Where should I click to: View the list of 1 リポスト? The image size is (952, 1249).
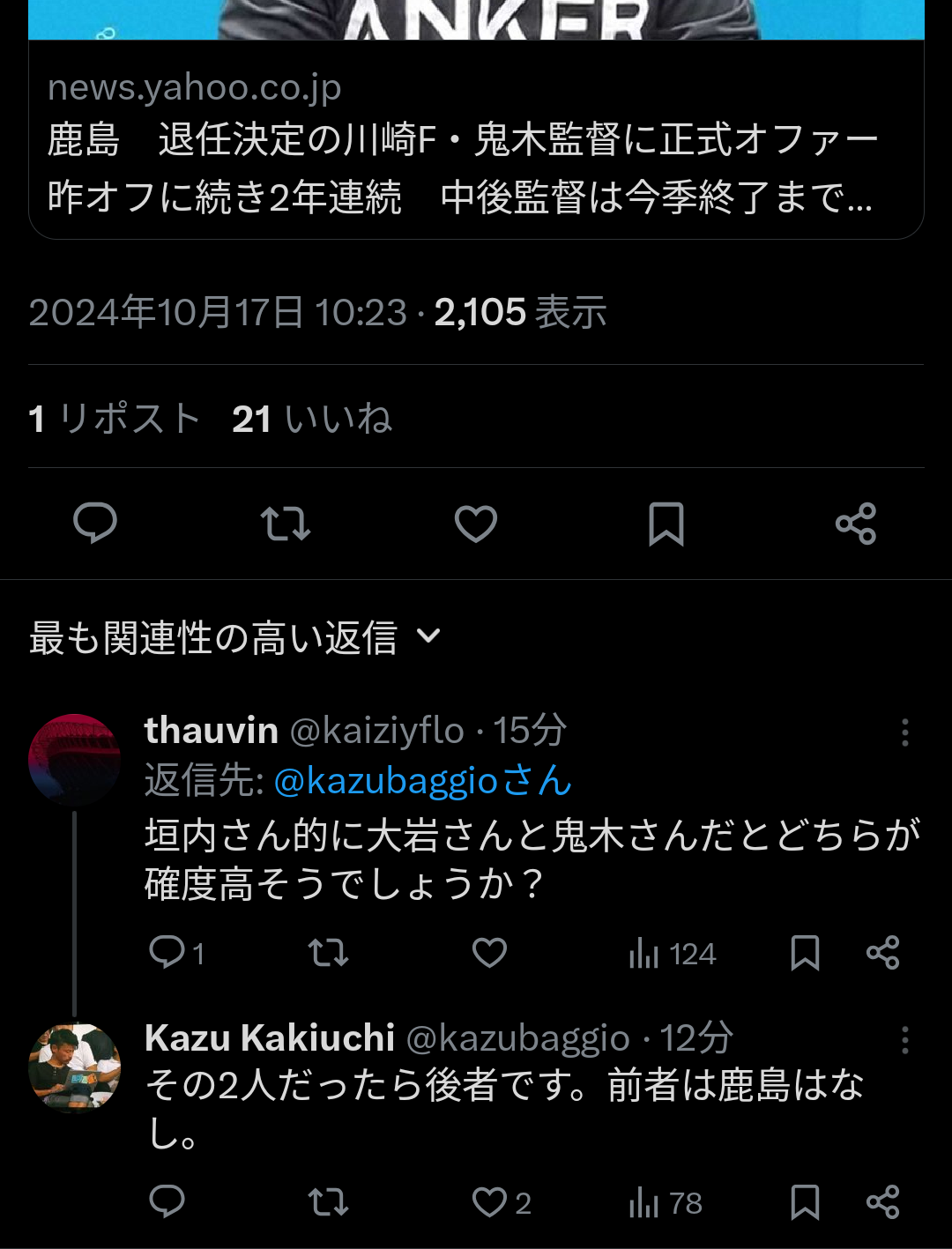(115, 419)
